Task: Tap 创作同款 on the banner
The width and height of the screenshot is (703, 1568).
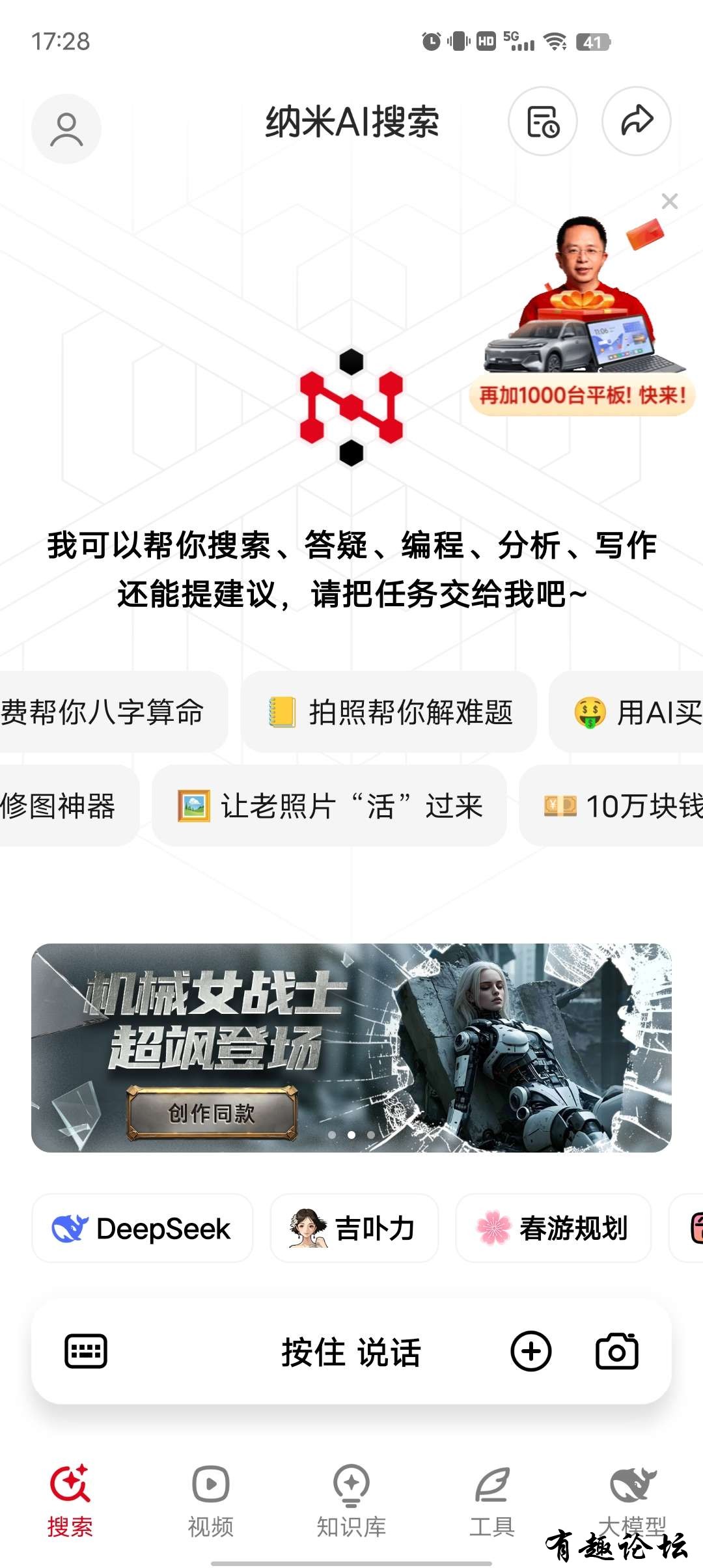Action: (212, 1113)
